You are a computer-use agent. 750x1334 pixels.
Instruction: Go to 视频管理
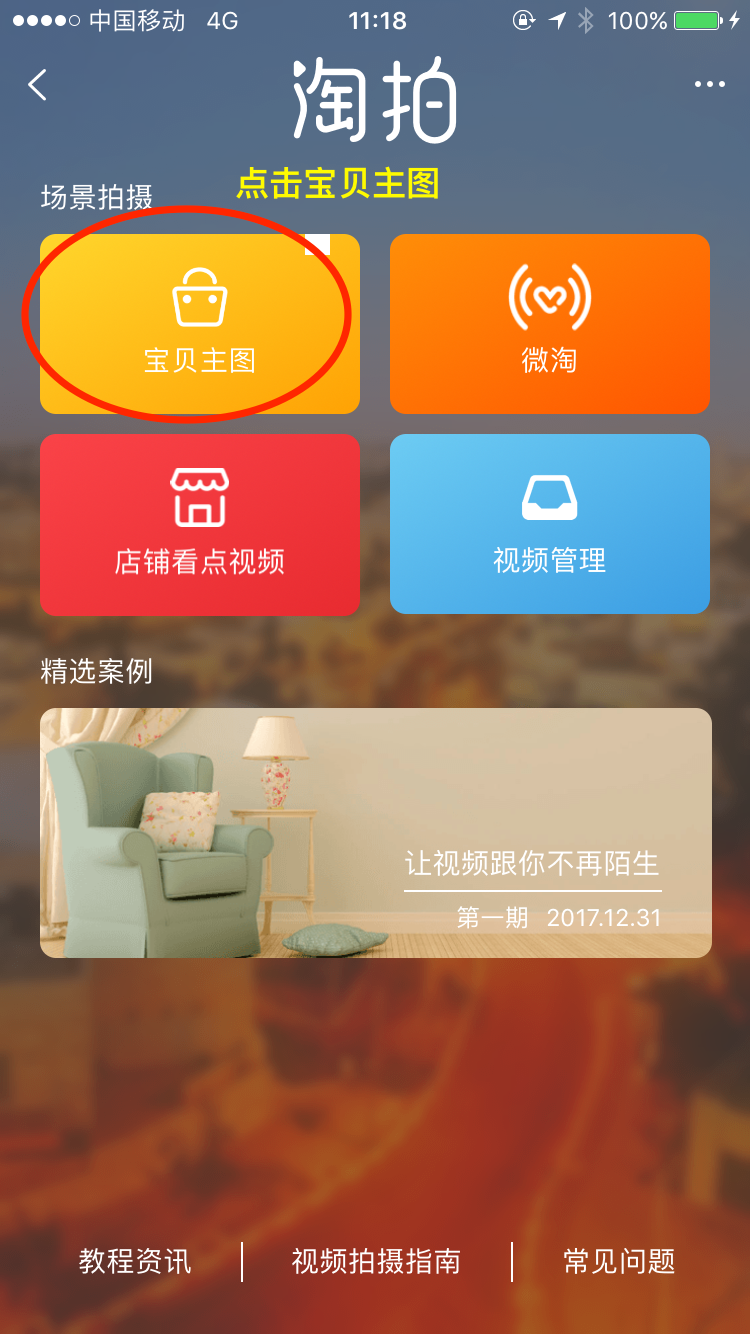click(549, 524)
